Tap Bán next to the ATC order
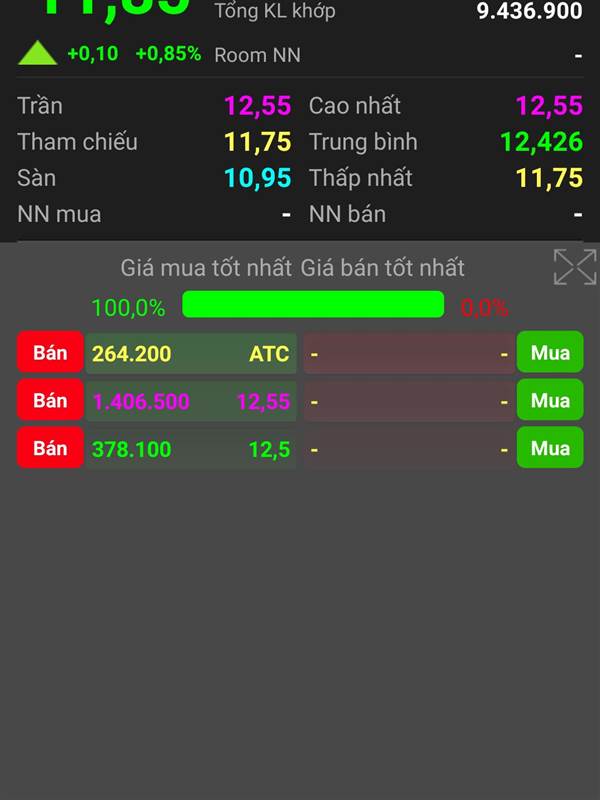Image resolution: width=600 pixels, height=800 pixels. pyautogui.click(x=50, y=352)
